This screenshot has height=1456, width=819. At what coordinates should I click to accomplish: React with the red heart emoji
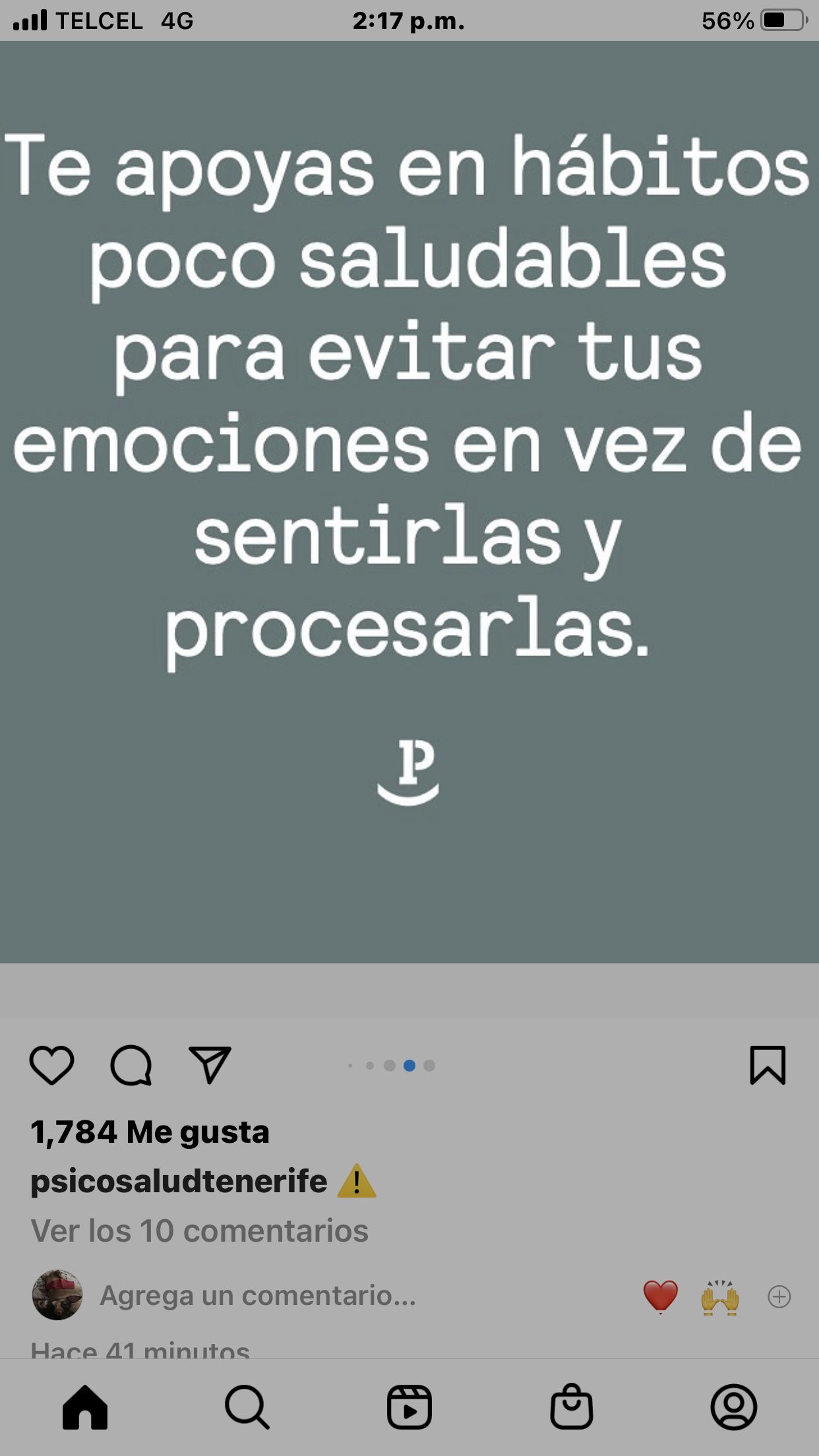point(660,1296)
